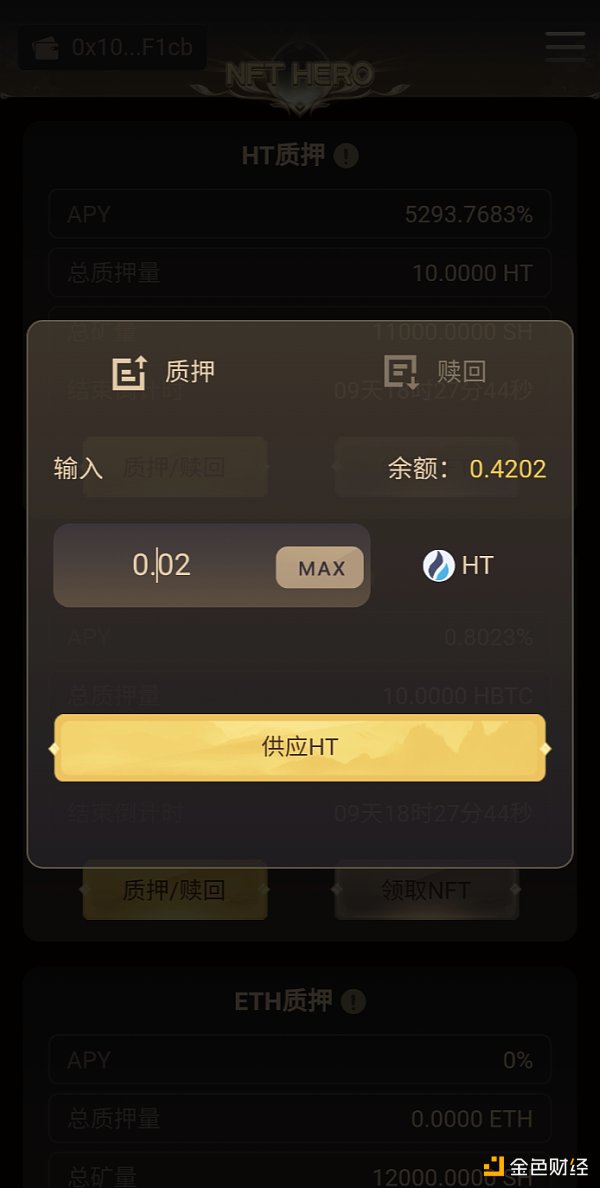Confirm with the 供应HT button
Screen dimensions: 600x1188
point(300,747)
